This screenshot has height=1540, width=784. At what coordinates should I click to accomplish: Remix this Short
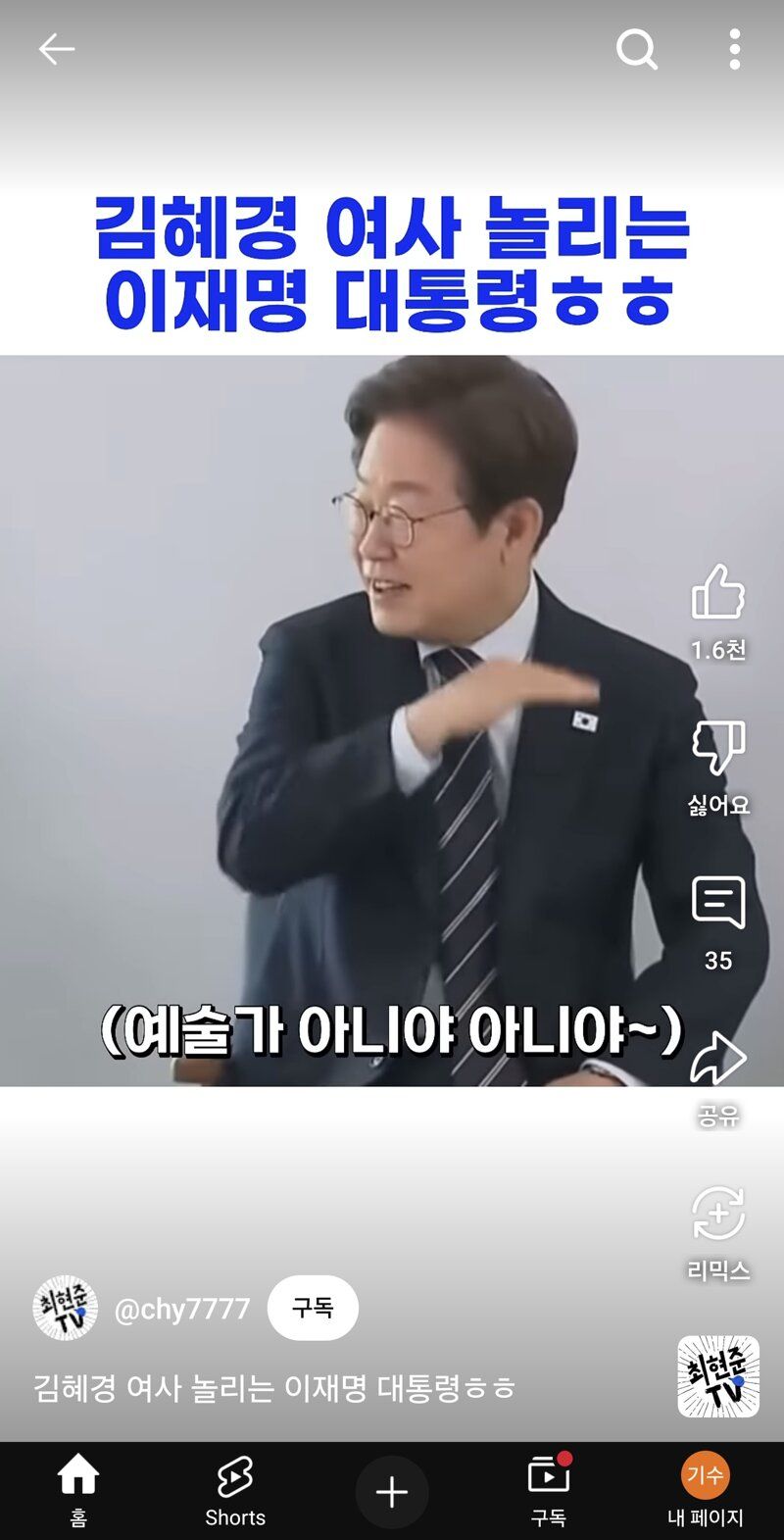pyautogui.click(x=718, y=1216)
